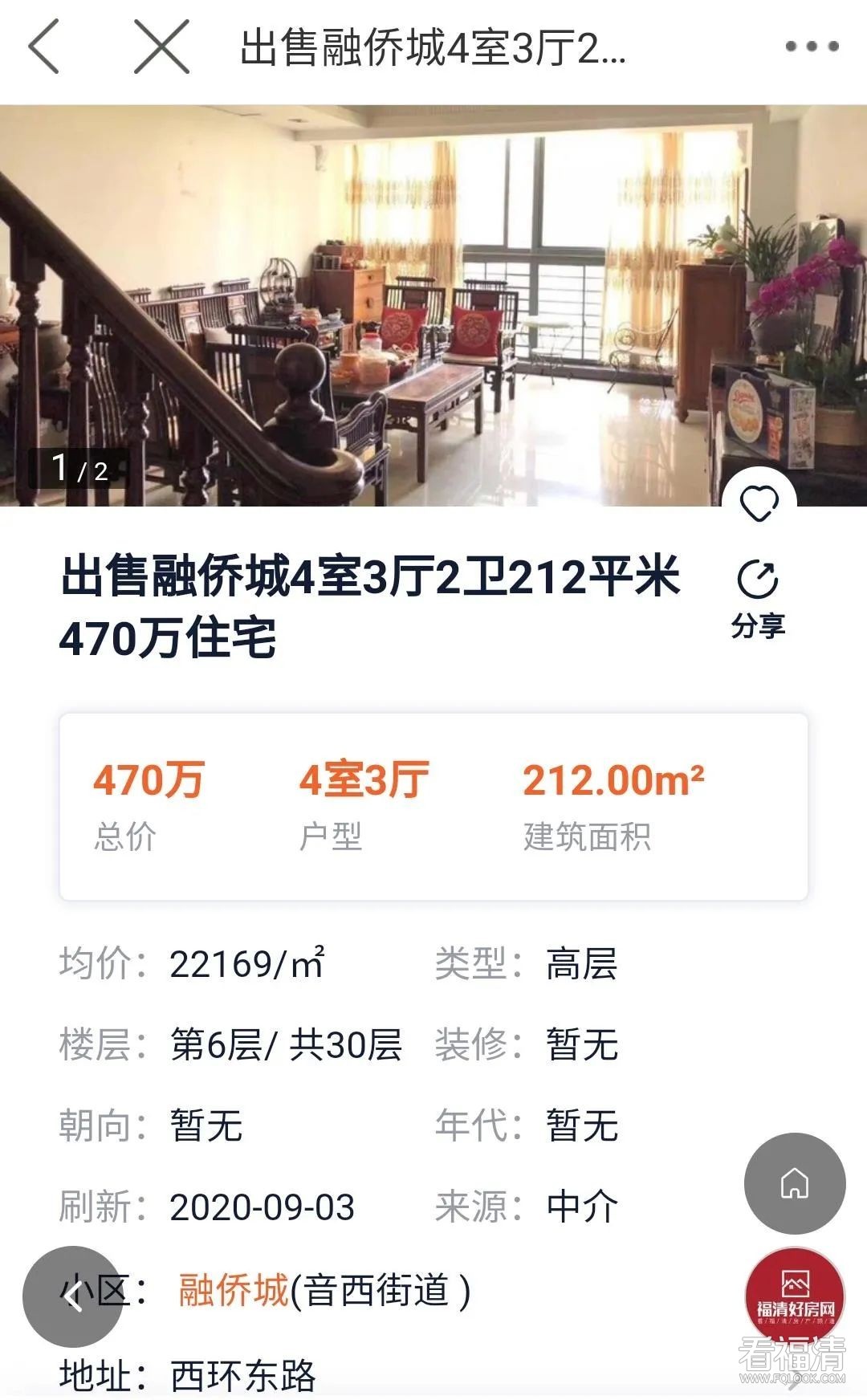Viewport: 867px width, 1400px height.
Task: Open the three-dot overflow menu
Action: 812,47
